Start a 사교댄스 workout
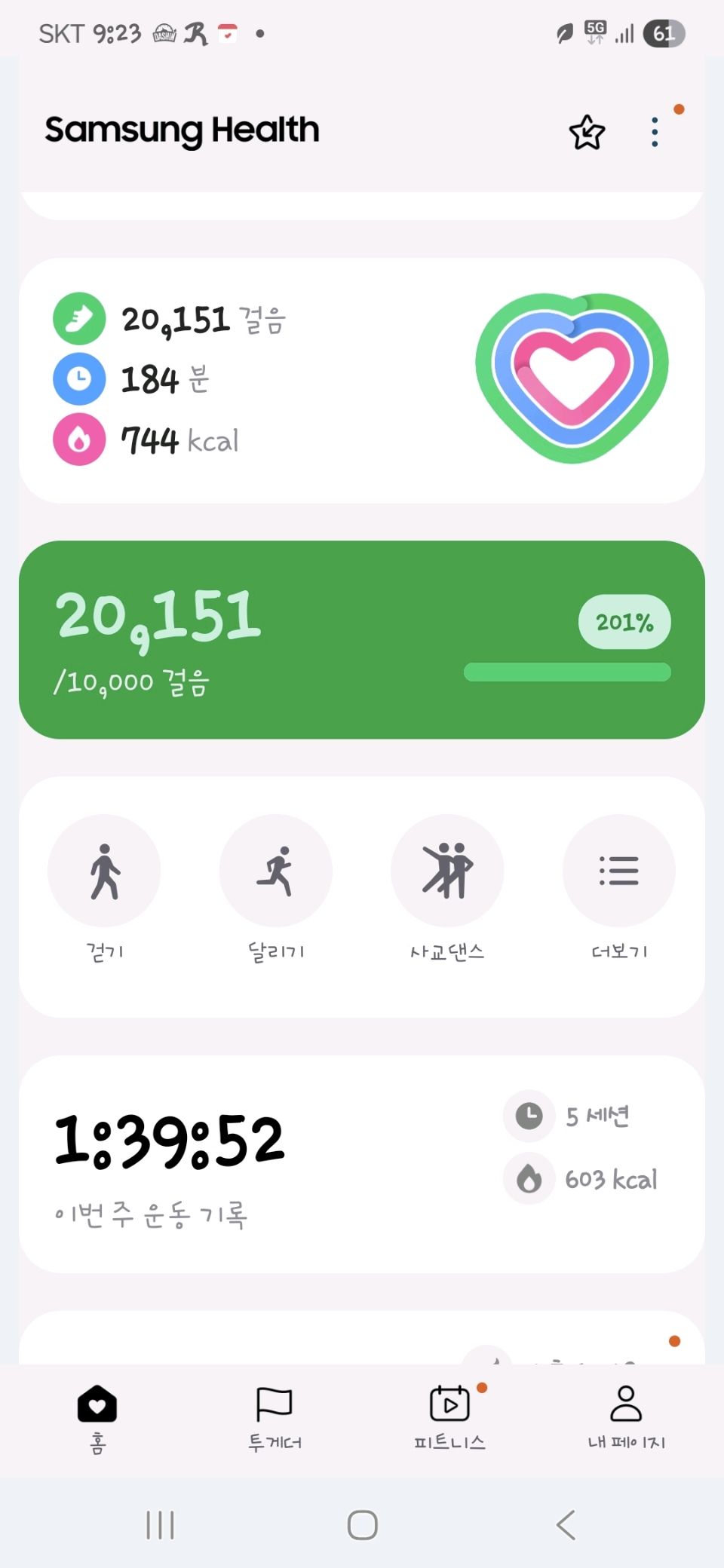 tap(447, 871)
